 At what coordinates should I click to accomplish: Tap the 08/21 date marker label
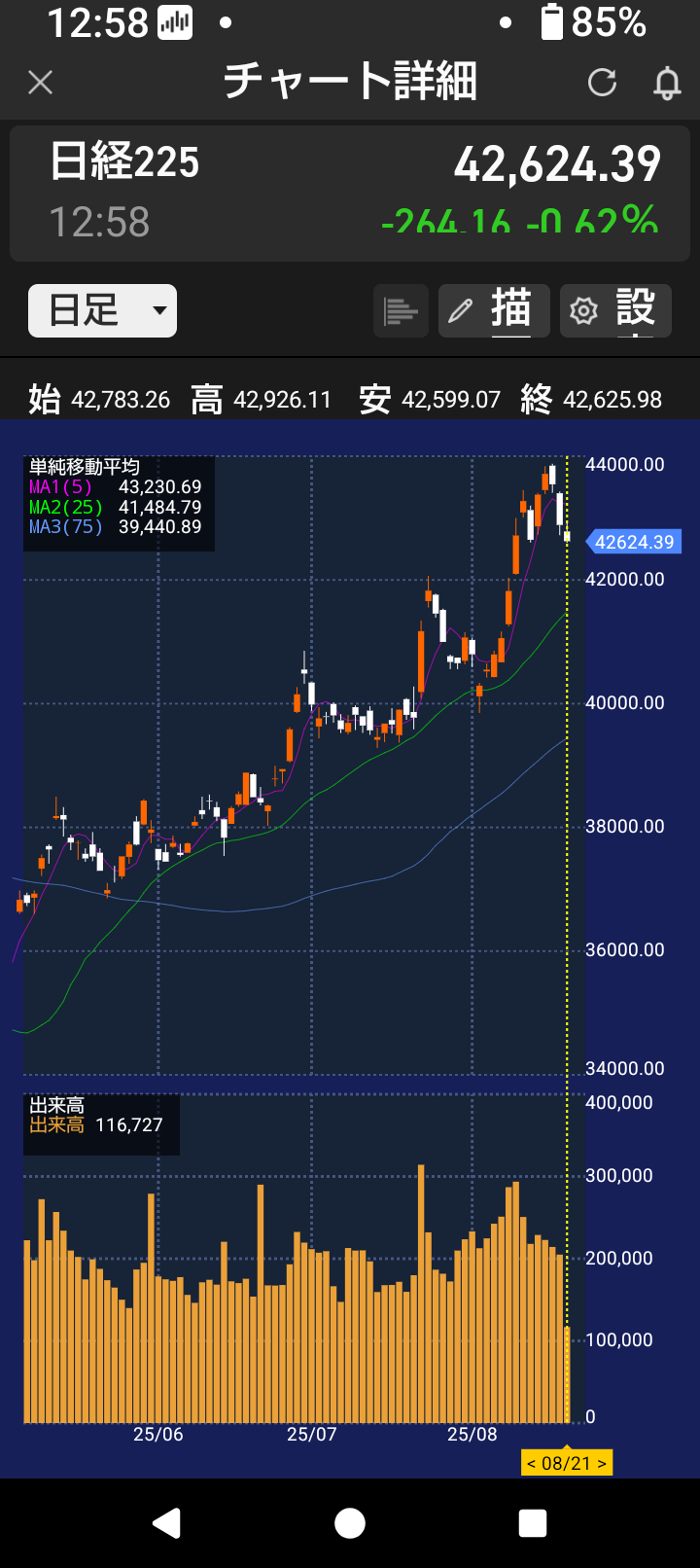tap(566, 1463)
